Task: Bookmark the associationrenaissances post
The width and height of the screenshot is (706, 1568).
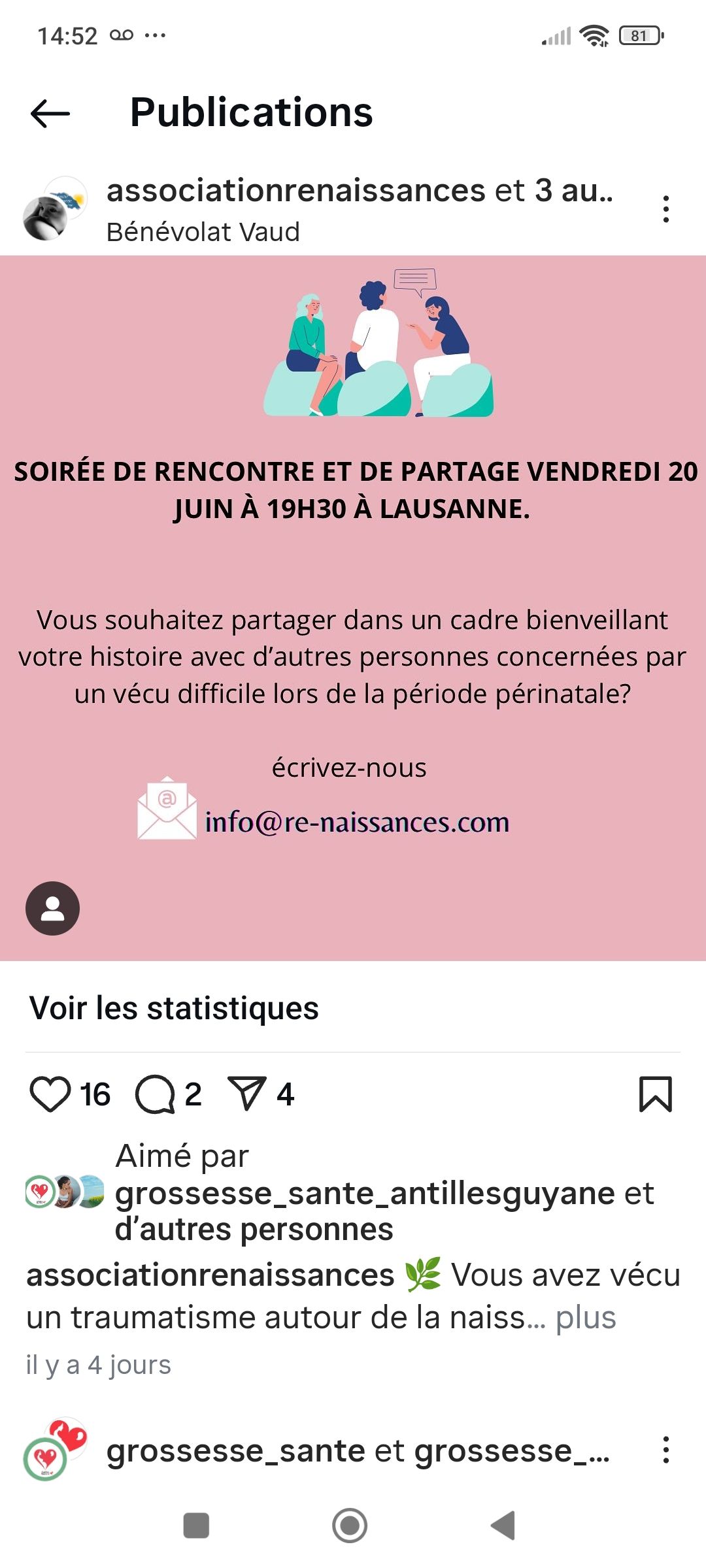Action: coord(655,1094)
